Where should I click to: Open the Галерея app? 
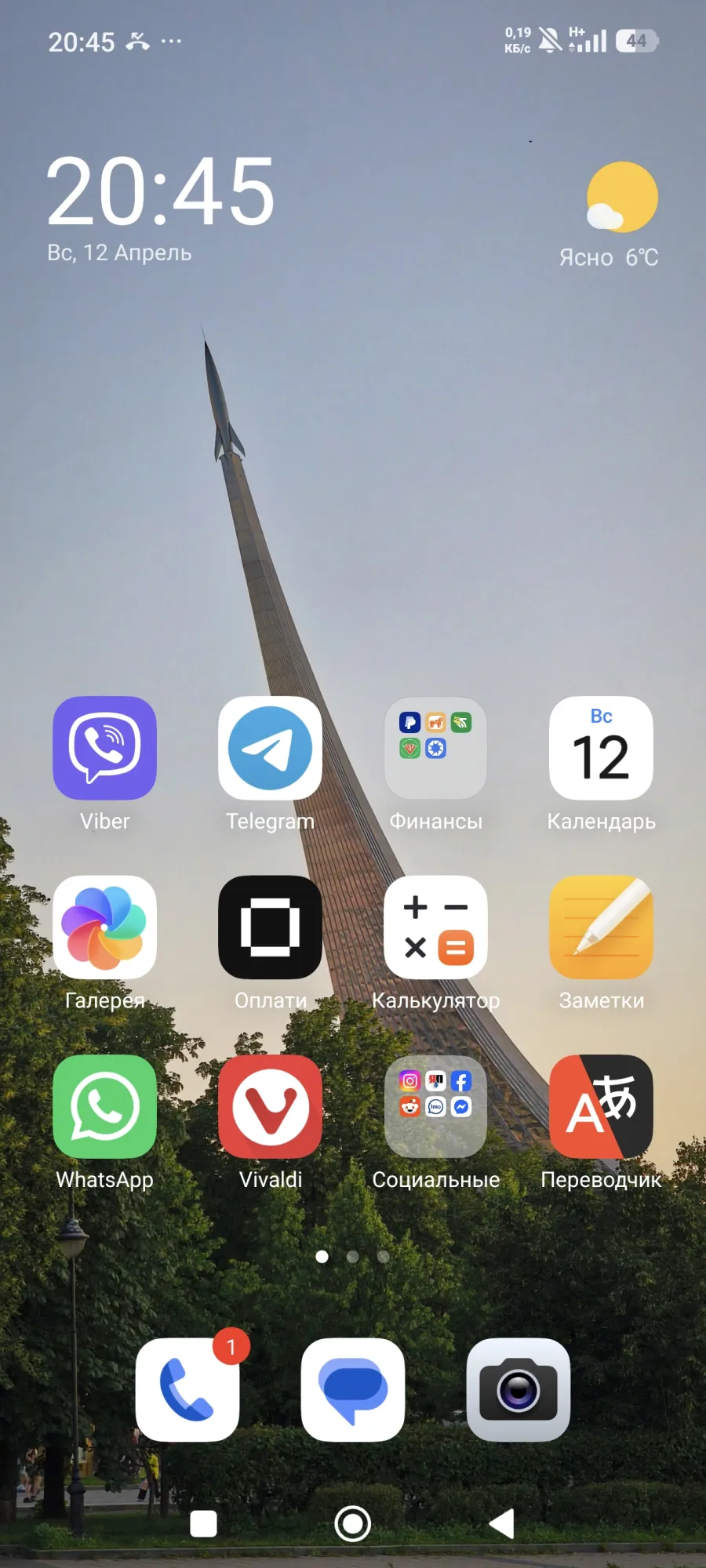(x=104, y=927)
